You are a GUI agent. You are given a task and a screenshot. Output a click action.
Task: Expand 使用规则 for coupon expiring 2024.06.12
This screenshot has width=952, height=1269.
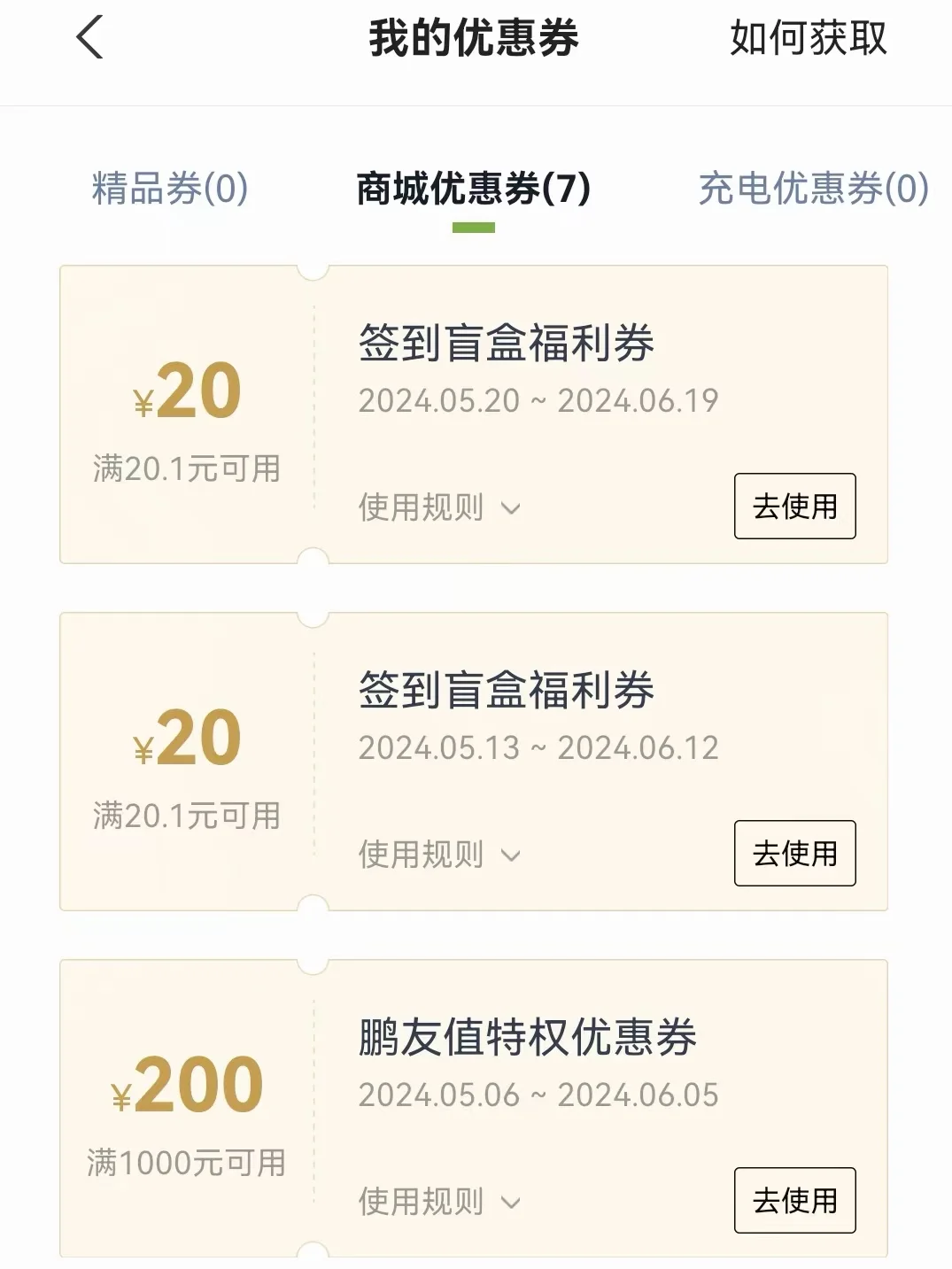(439, 855)
